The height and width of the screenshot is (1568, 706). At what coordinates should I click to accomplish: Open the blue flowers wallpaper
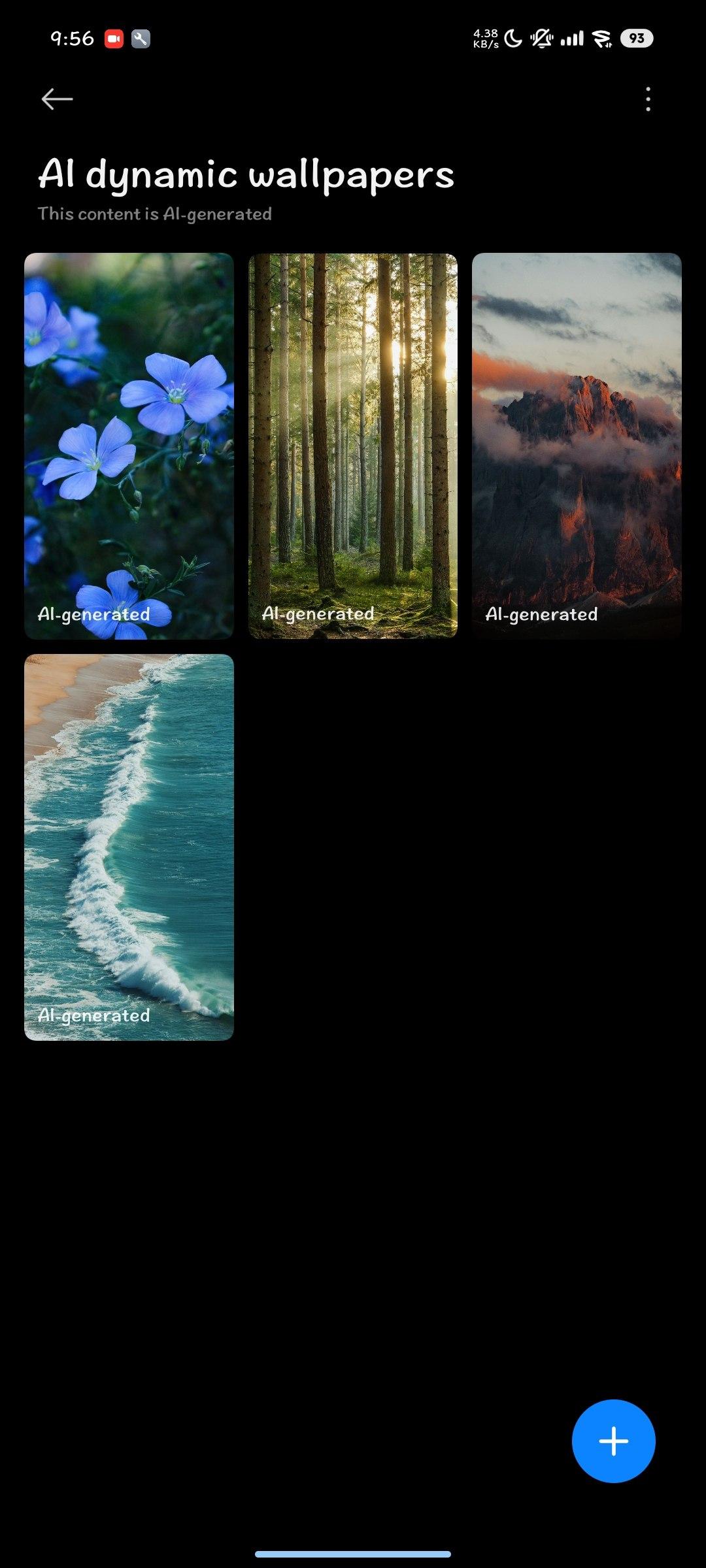click(x=129, y=446)
